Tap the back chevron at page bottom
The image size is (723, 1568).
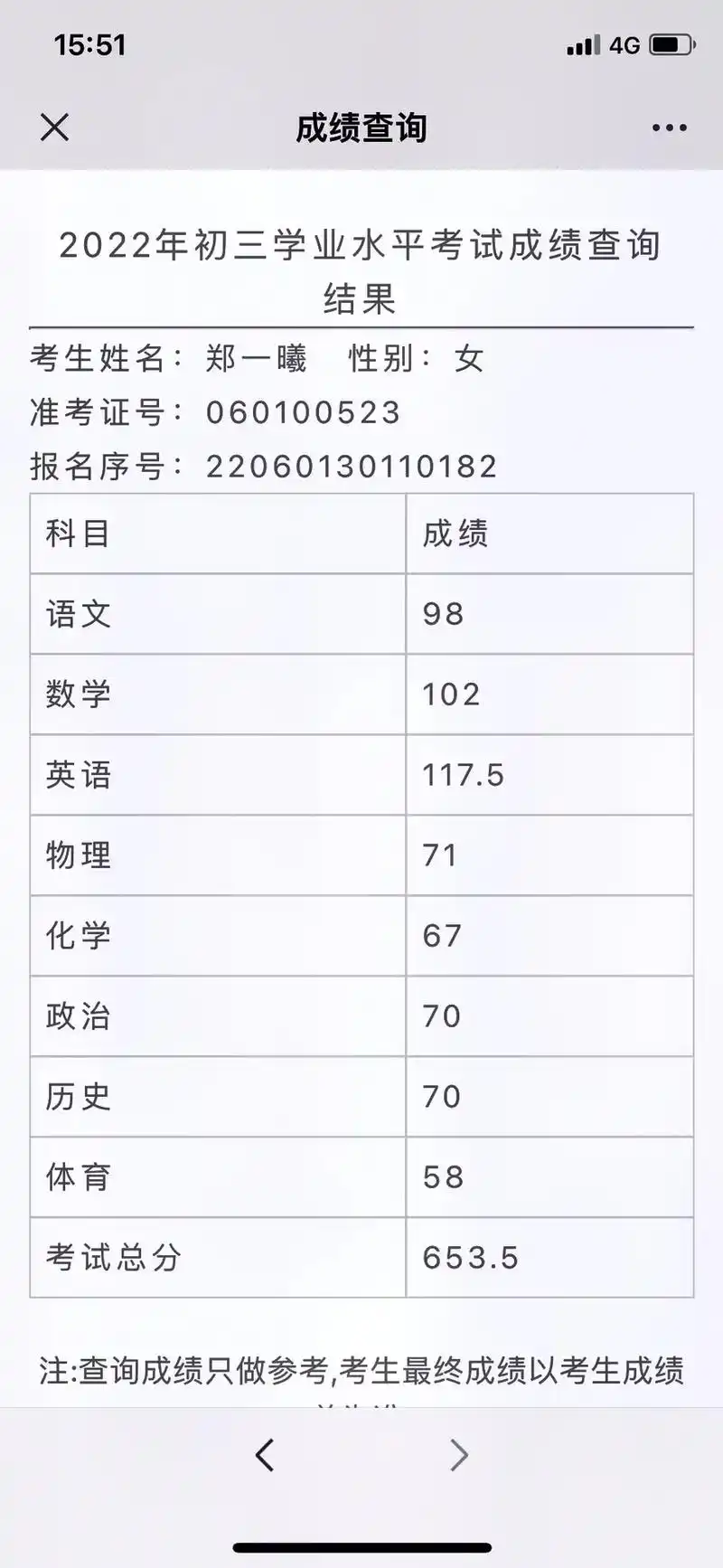tap(264, 1455)
